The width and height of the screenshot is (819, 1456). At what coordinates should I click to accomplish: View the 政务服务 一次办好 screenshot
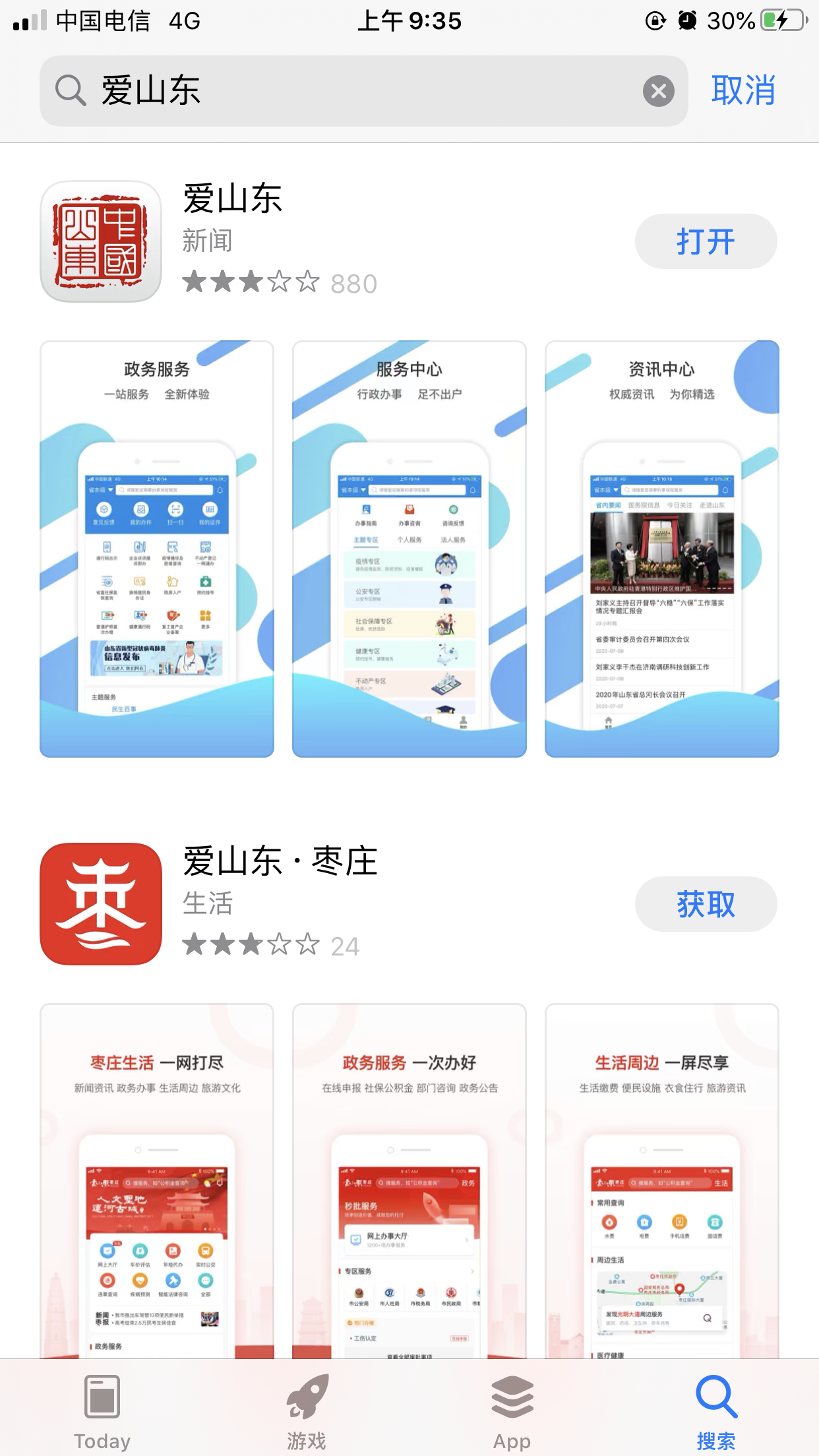point(409,1180)
